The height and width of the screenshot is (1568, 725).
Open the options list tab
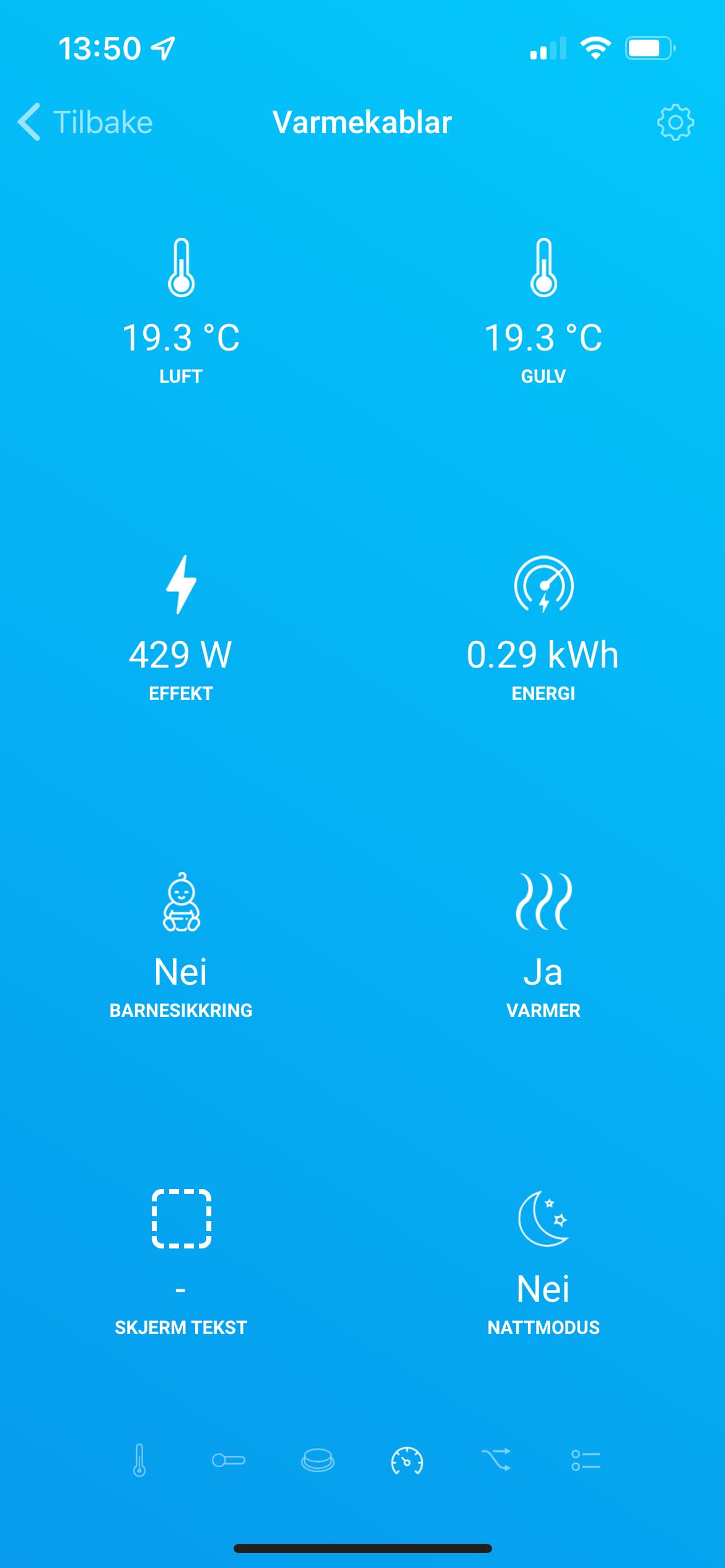pos(586,1460)
